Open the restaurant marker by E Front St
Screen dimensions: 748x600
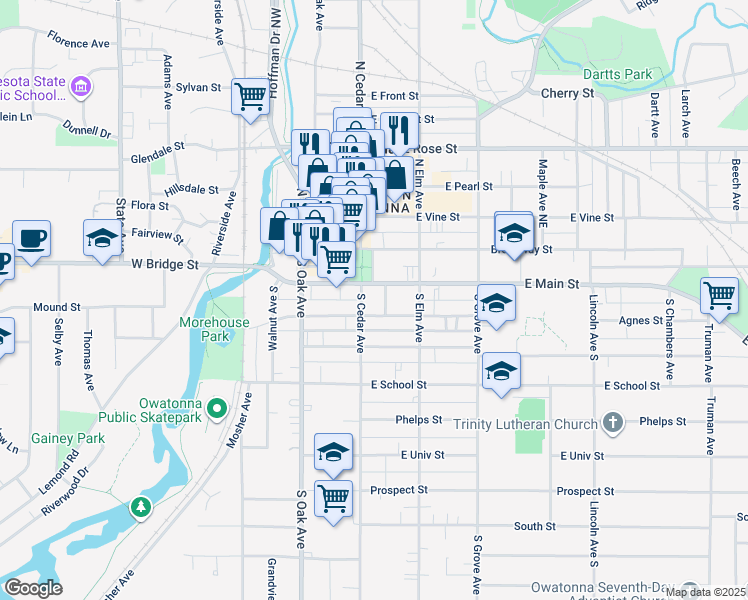point(399,129)
